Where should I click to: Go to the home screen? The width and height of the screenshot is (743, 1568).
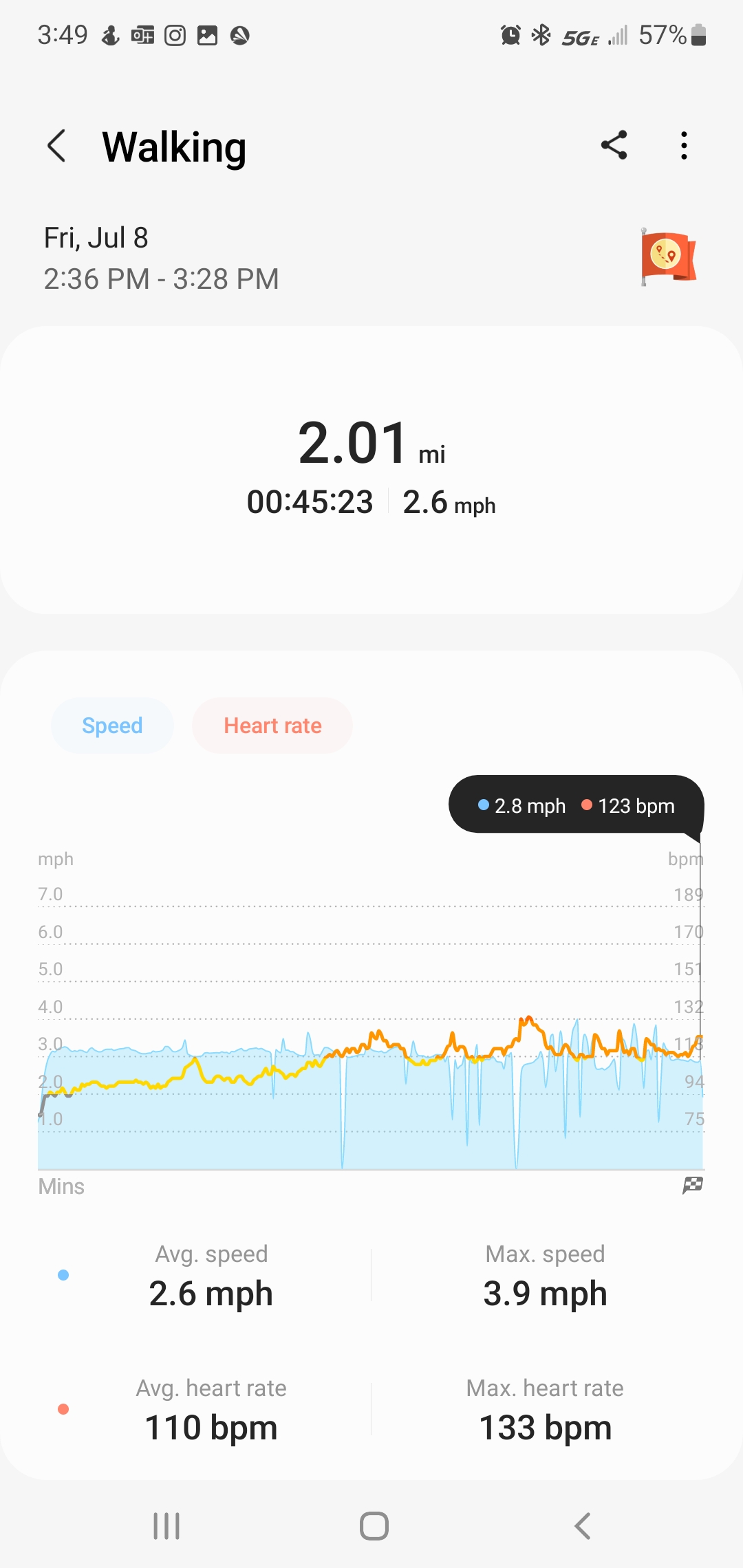(x=374, y=1526)
